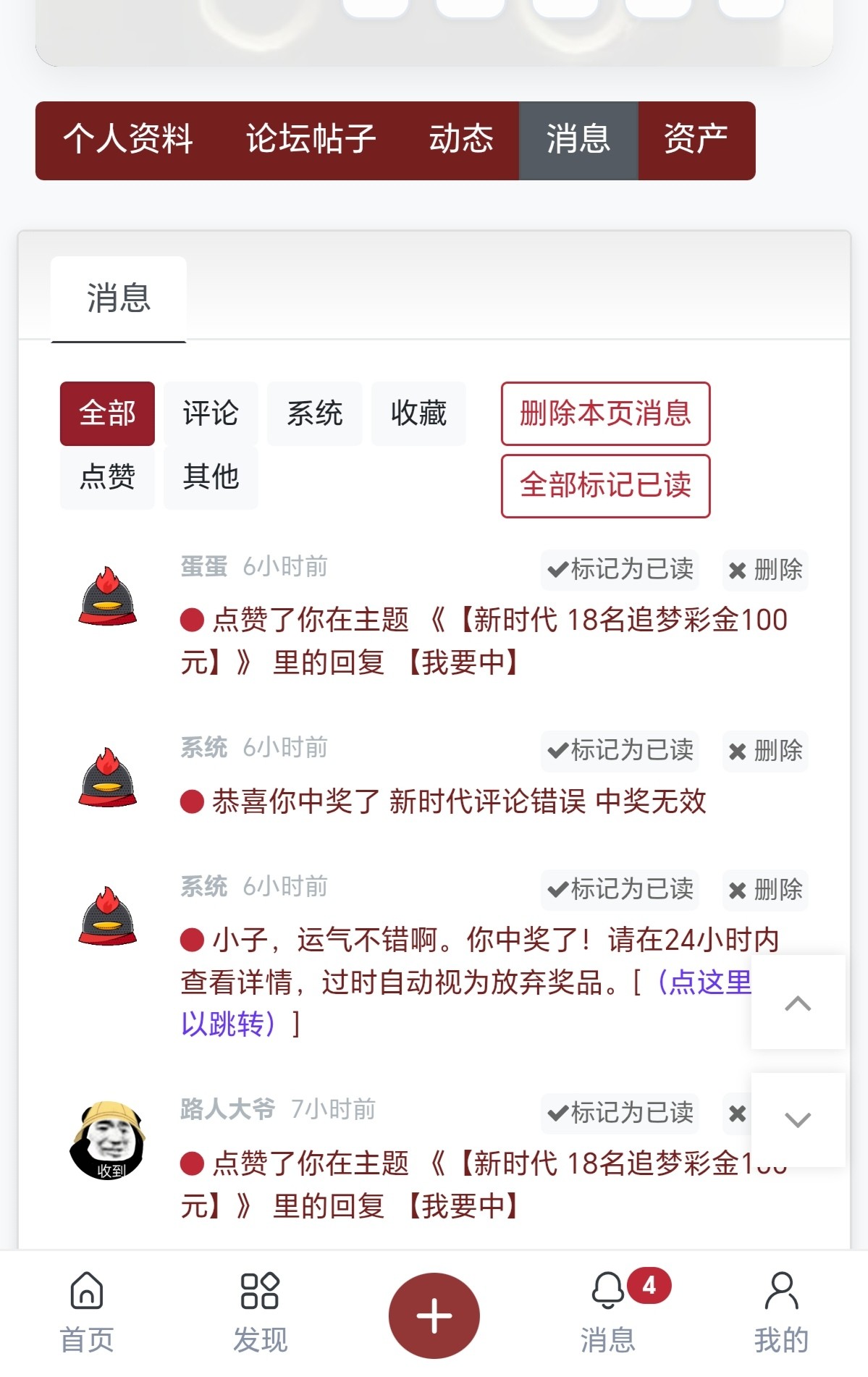
Task: Select the 点赞 message filter
Action: [x=107, y=477]
